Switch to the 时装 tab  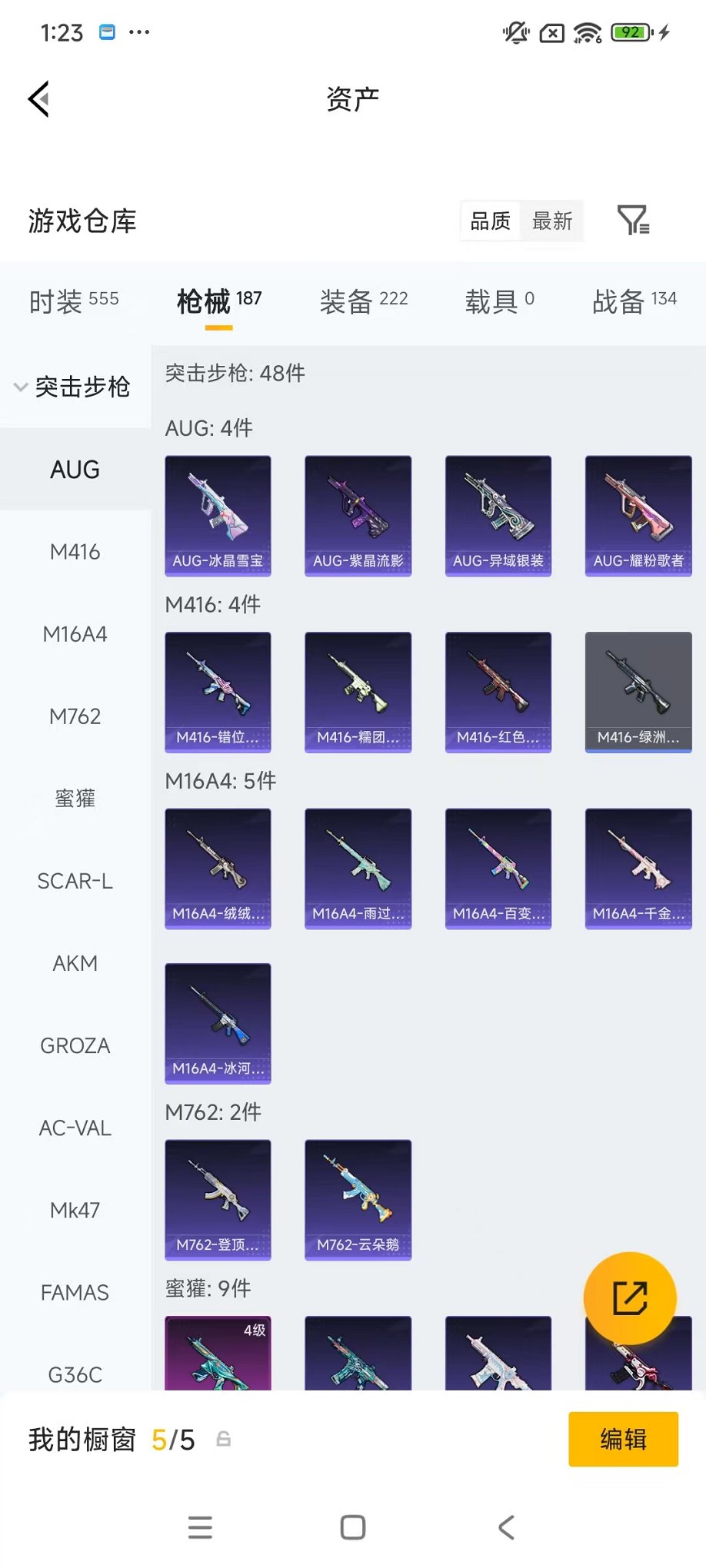74,301
